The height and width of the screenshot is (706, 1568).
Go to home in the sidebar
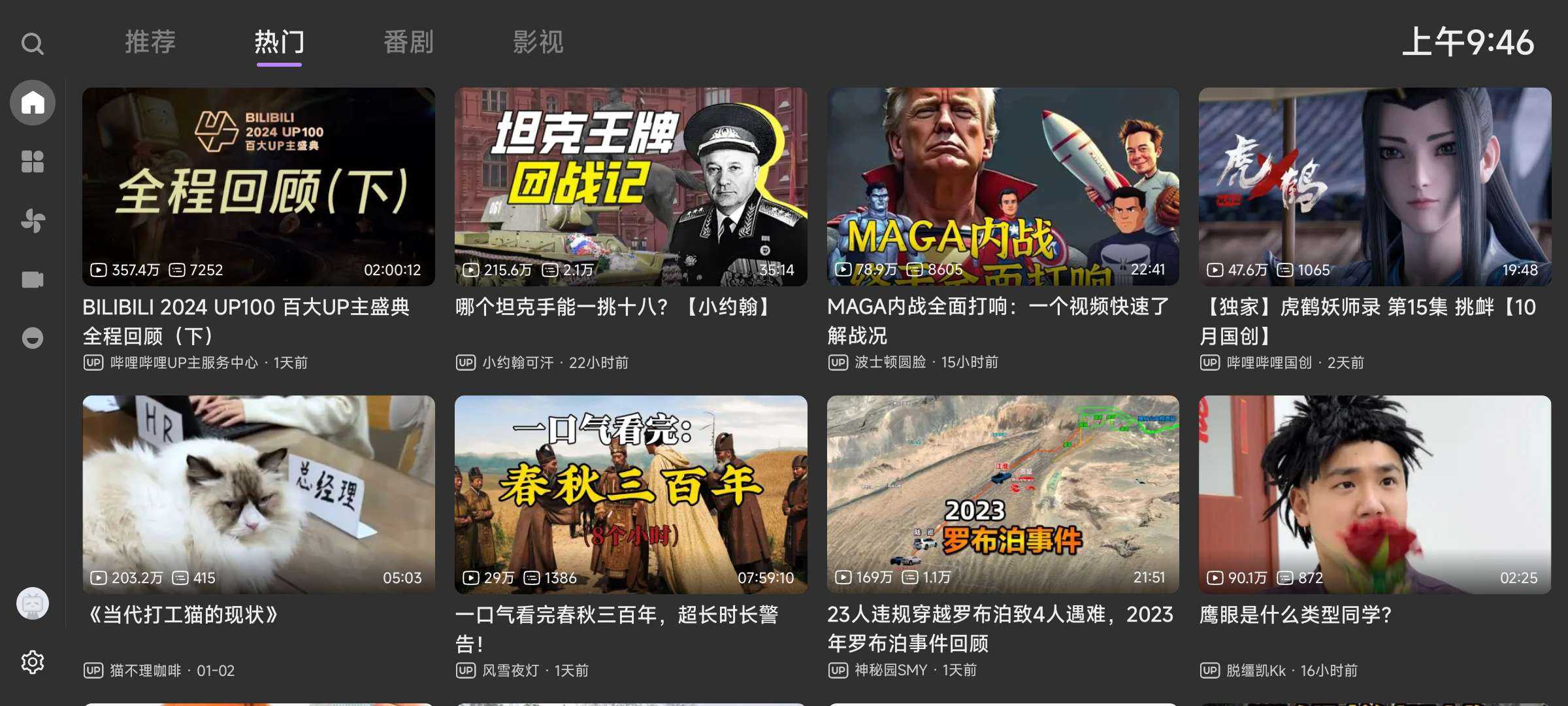[x=33, y=103]
